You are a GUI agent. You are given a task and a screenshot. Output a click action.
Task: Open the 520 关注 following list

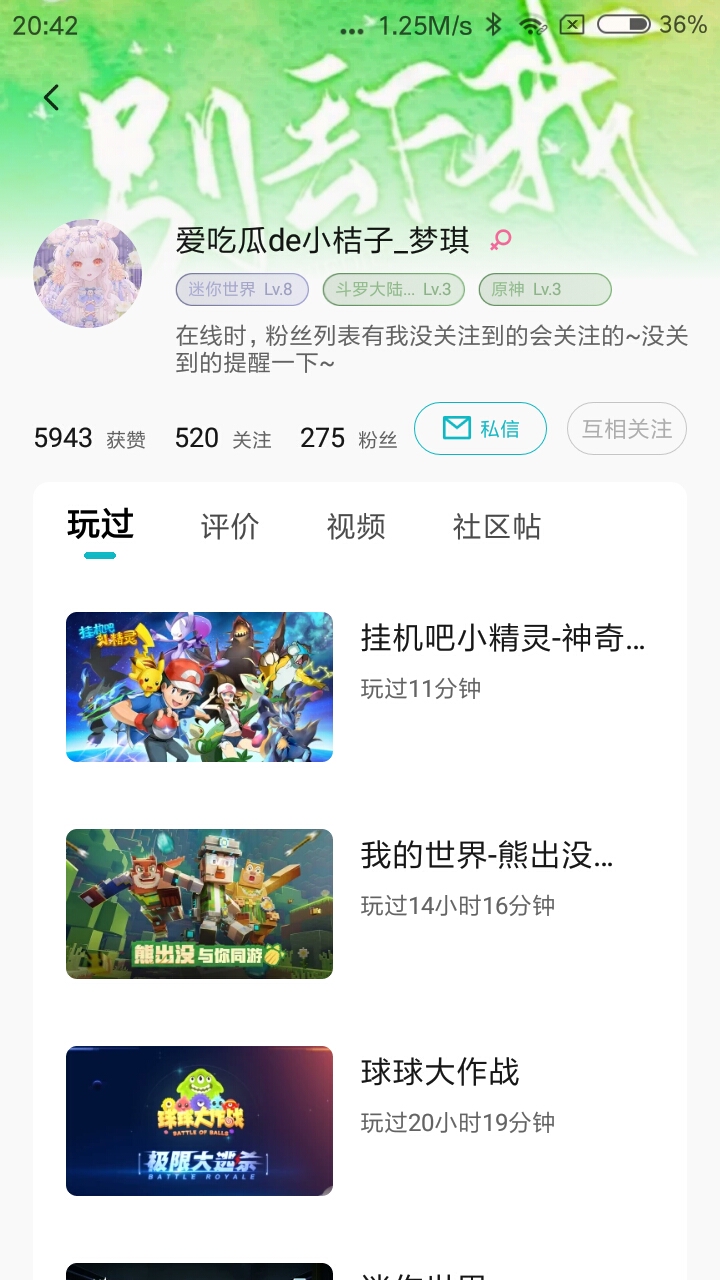pyautogui.click(x=223, y=438)
